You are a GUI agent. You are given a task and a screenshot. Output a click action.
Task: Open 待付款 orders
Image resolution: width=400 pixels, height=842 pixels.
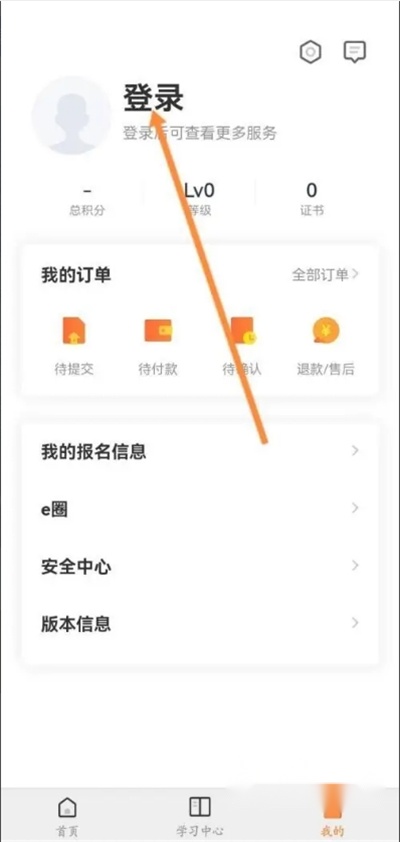pyautogui.click(x=158, y=346)
